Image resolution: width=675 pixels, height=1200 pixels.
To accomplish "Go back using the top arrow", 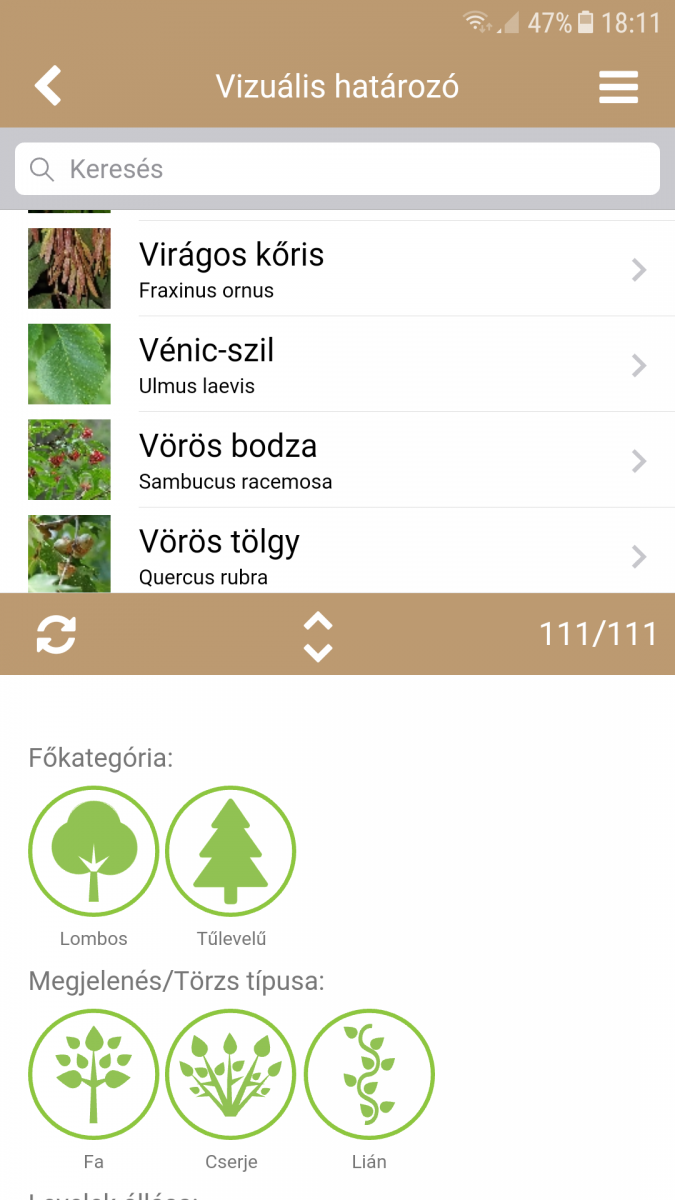I will click(x=48, y=87).
